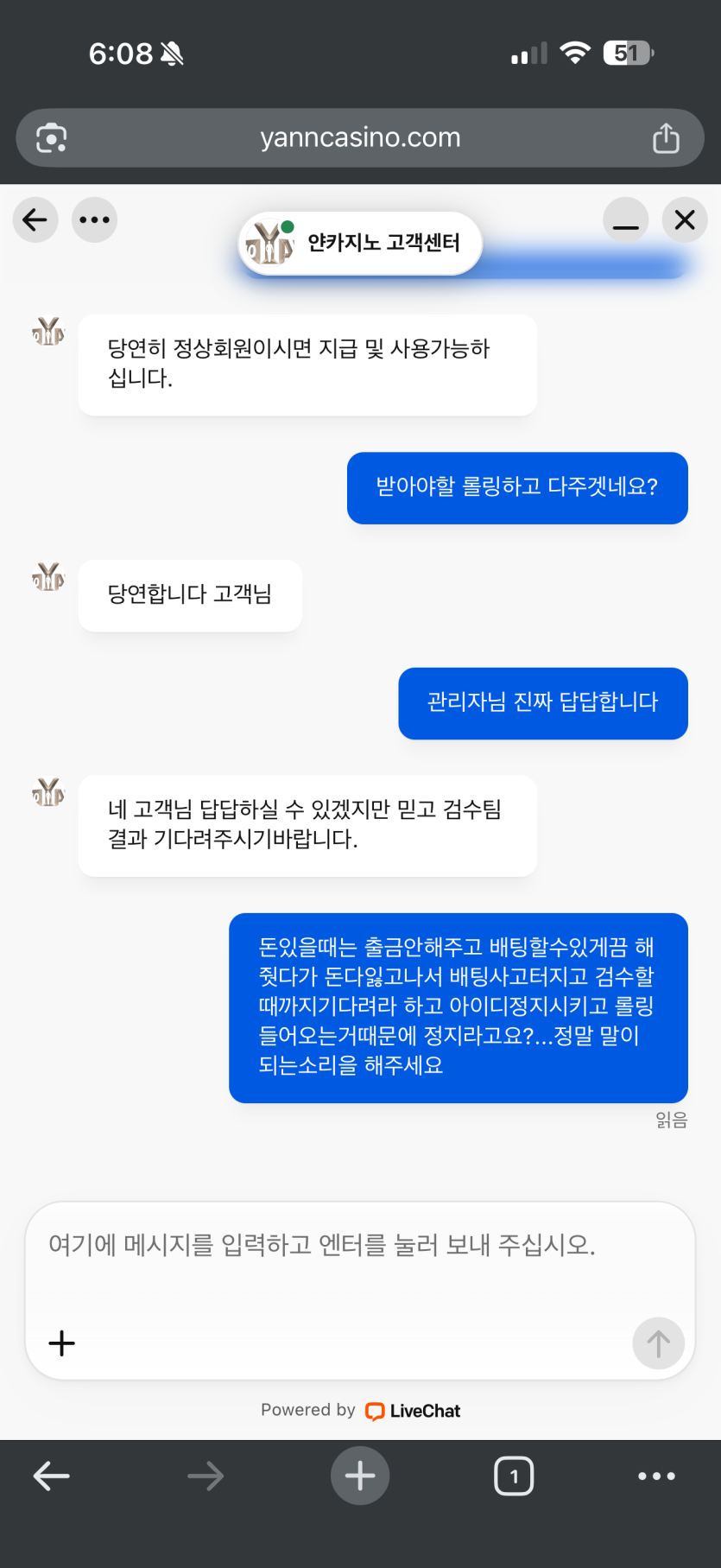Go to previous page in browser

pos(52,1476)
